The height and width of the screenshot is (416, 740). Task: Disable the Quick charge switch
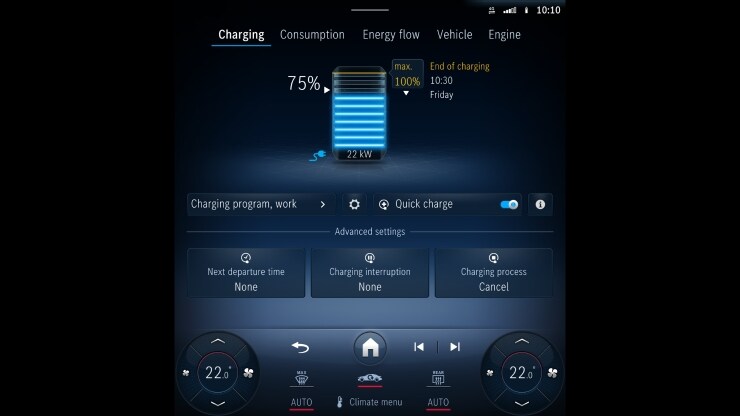tap(509, 204)
